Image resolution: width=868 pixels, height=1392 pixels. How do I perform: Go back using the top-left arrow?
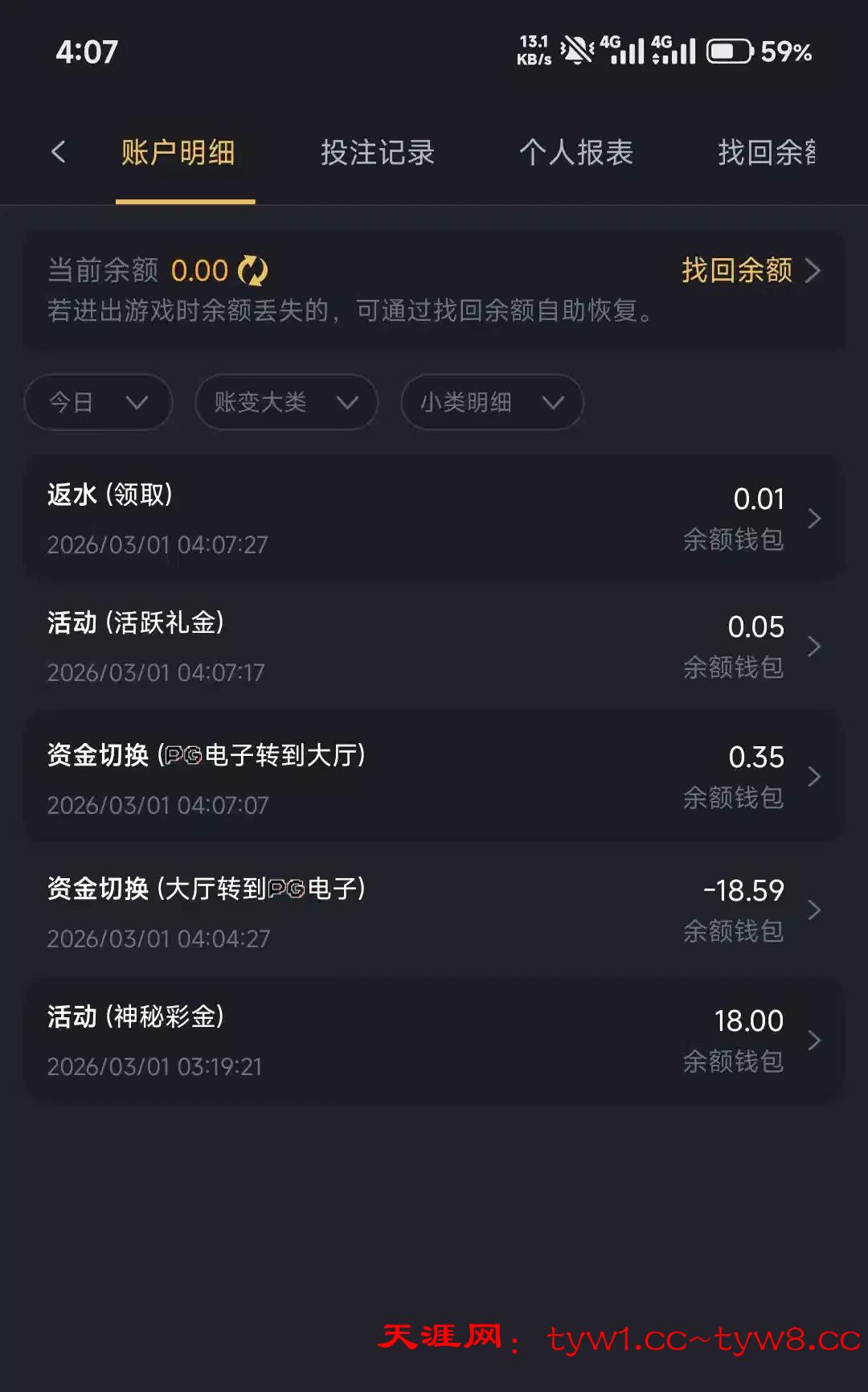[x=59, y=152]
